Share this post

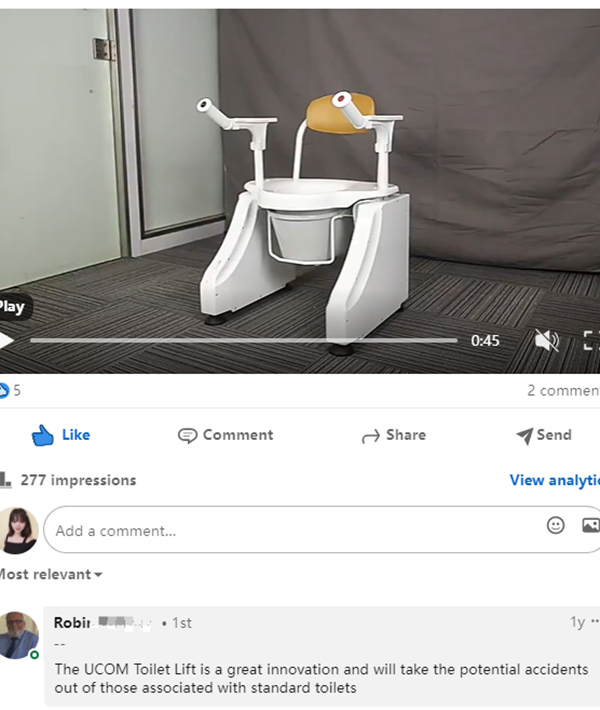392,435
